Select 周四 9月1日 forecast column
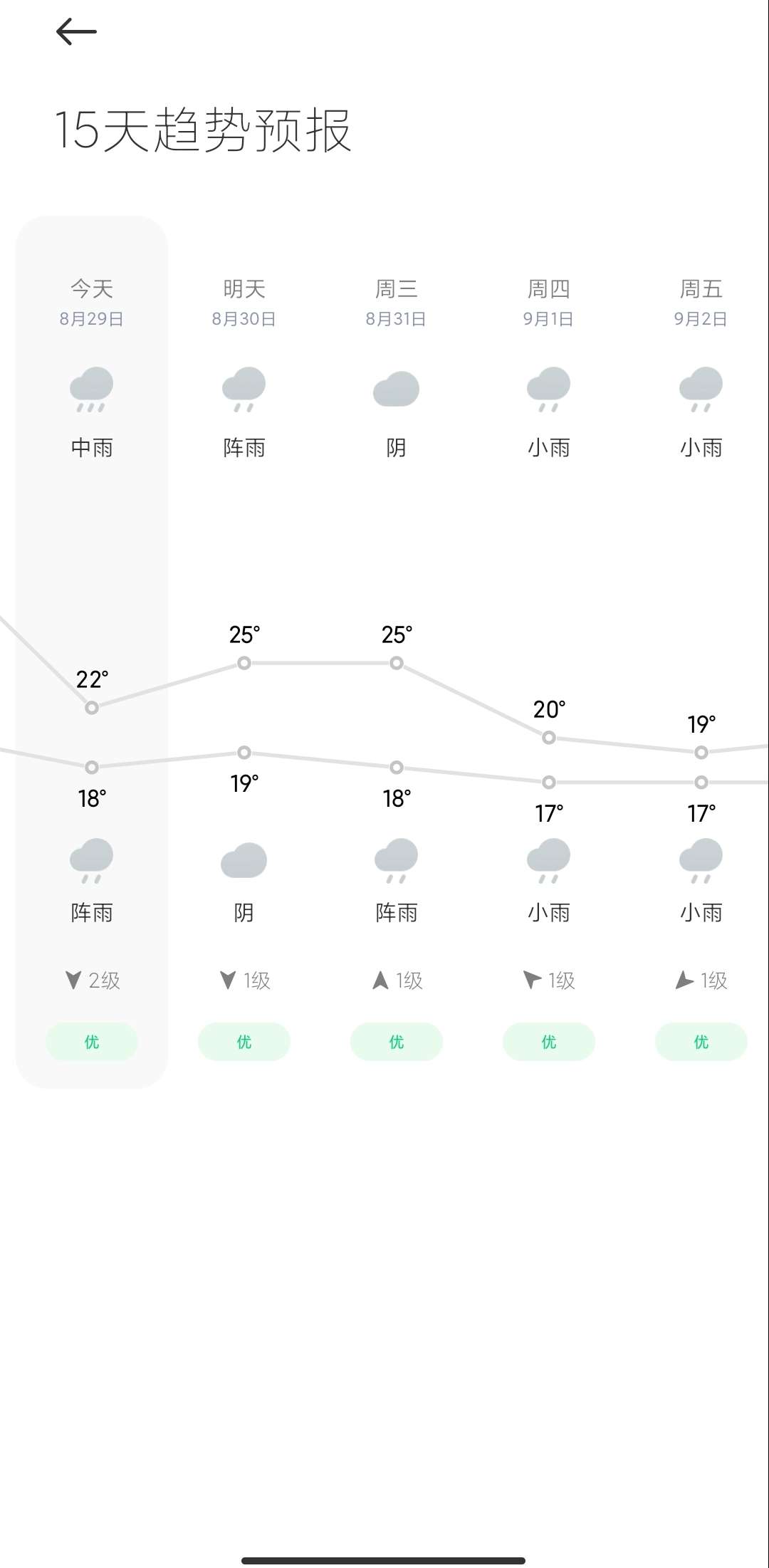 click(549, 652)
